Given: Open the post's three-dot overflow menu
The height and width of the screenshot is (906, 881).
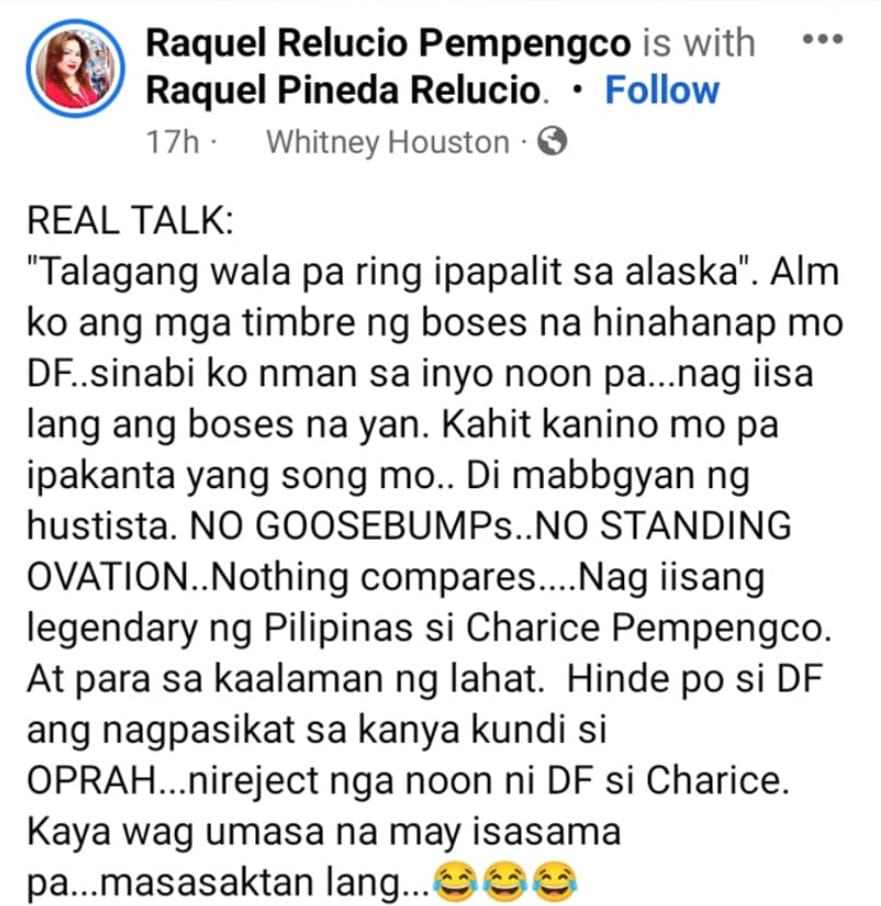Looking at the screenshot, I should 825,40.
